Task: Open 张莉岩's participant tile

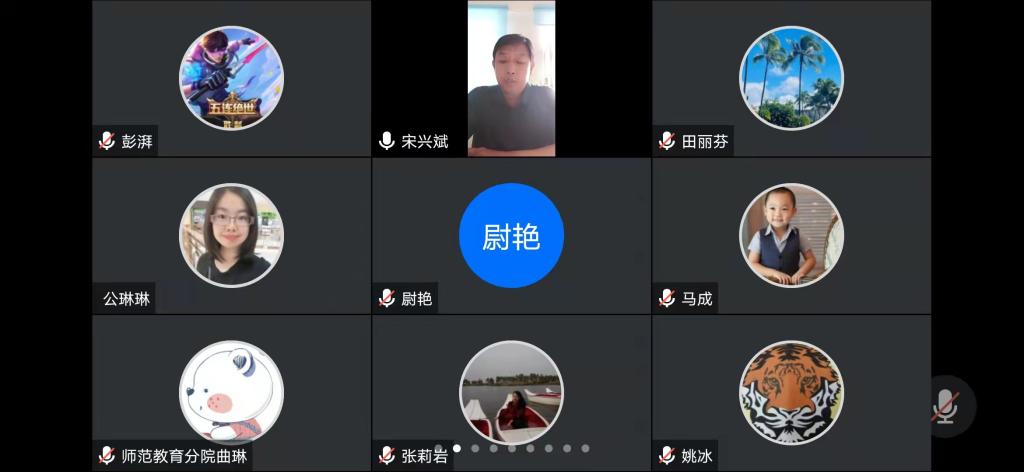Action: pyautogui.click(x=511, y=392)
